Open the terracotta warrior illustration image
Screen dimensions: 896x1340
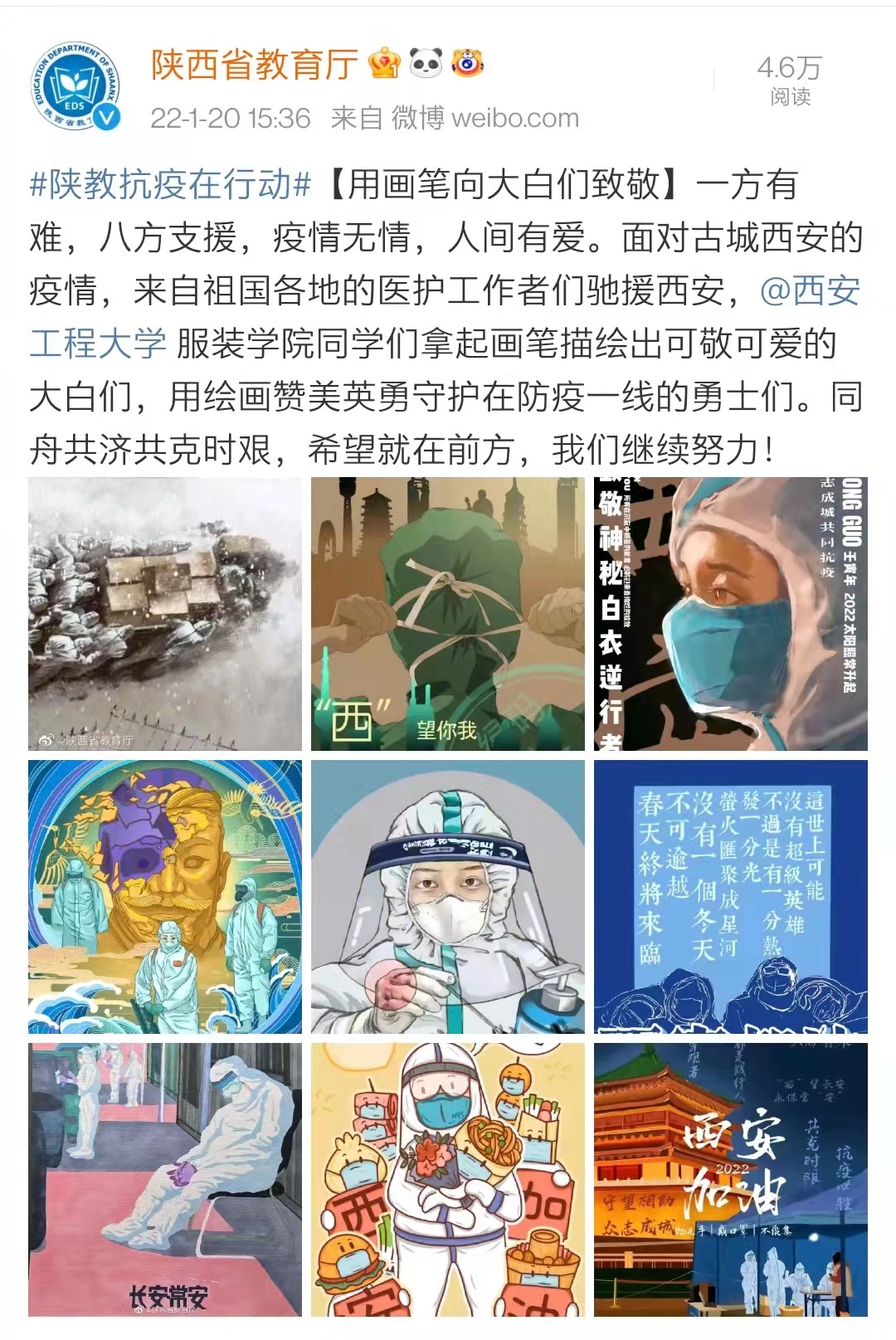[165, 897]
